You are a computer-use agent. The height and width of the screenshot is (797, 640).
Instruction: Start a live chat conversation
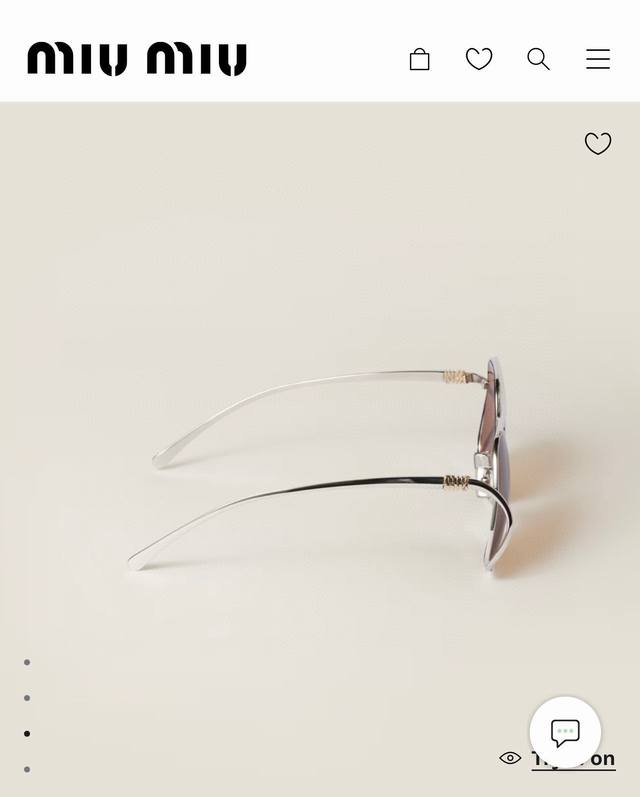click(565, 732)
